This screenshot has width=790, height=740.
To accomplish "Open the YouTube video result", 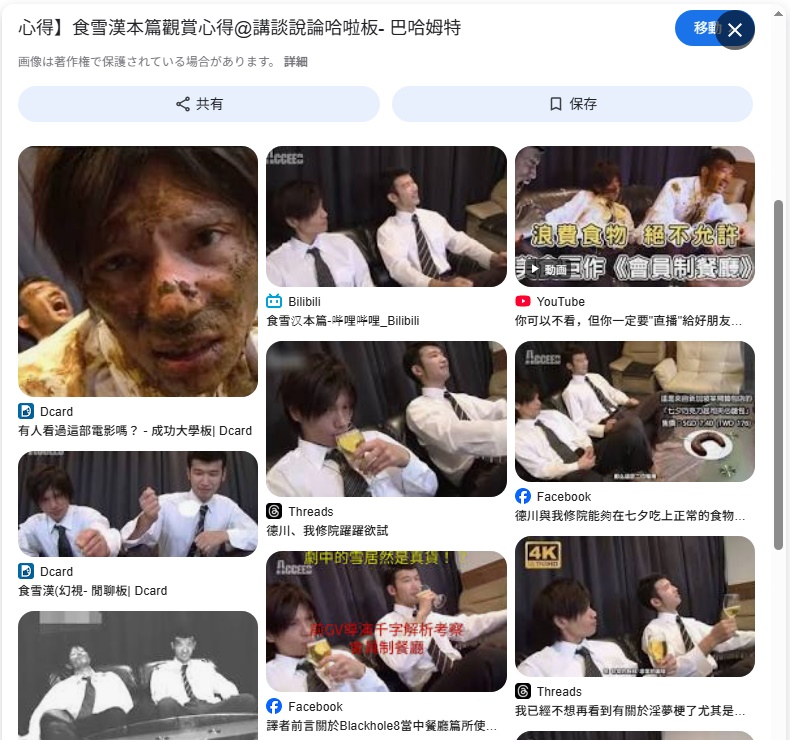I will (634, 216).
